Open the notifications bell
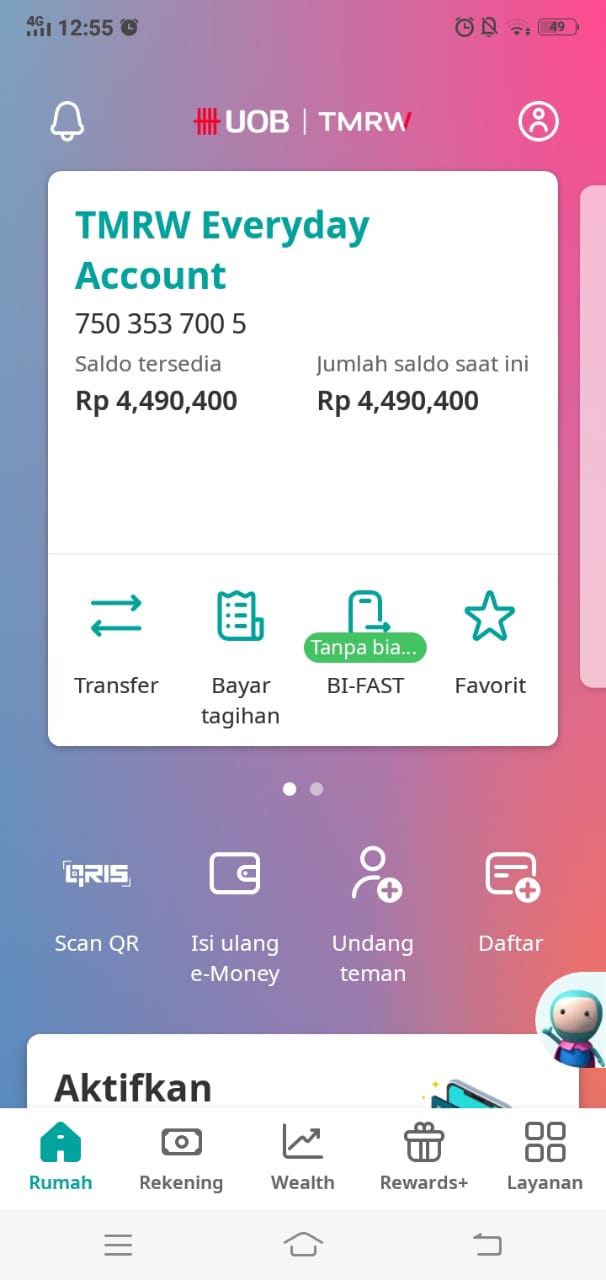 coord(67,121)
